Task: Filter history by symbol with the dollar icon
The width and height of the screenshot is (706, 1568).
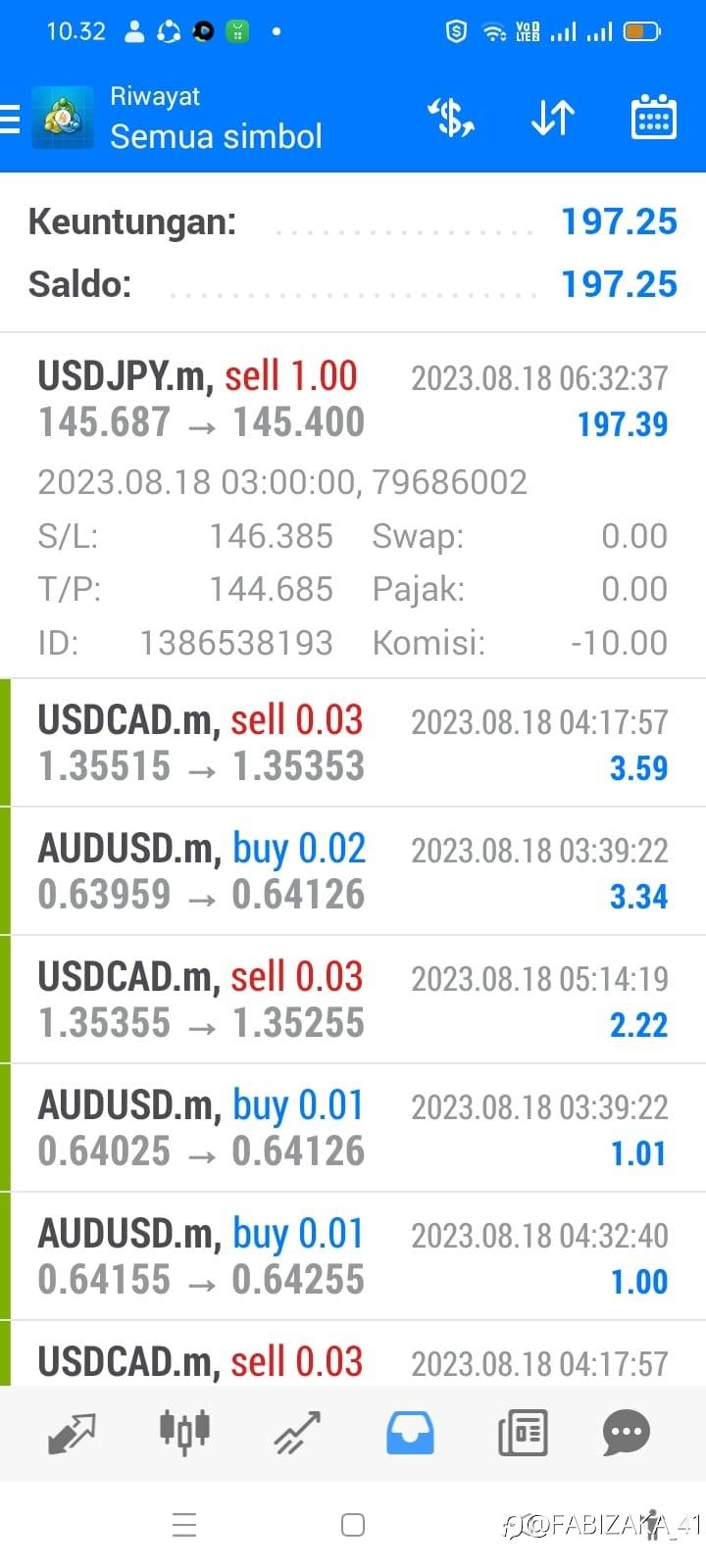Action: (x=451, y=119)
